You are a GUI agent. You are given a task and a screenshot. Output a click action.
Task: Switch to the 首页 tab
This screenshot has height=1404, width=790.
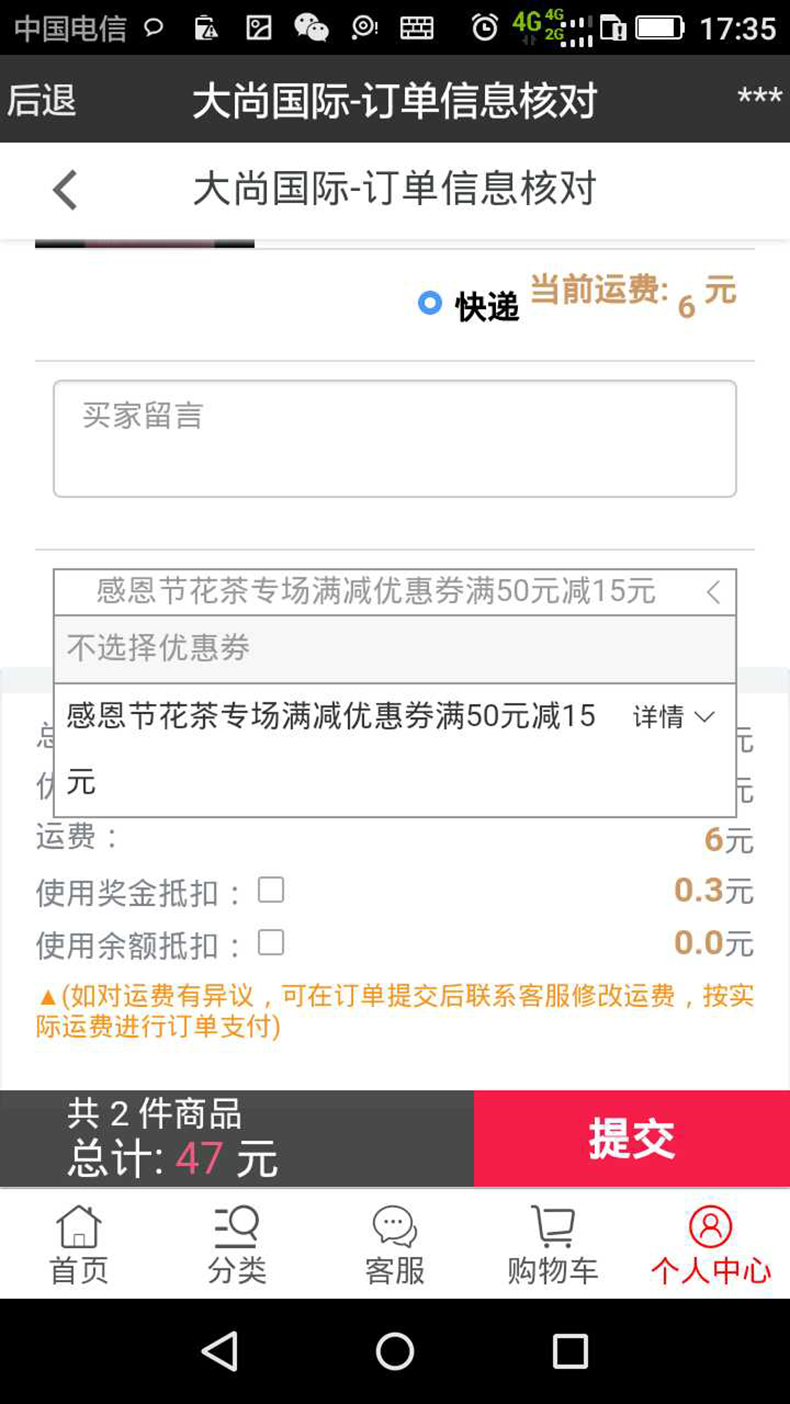pyautogui.click(x=79, y=1245)
